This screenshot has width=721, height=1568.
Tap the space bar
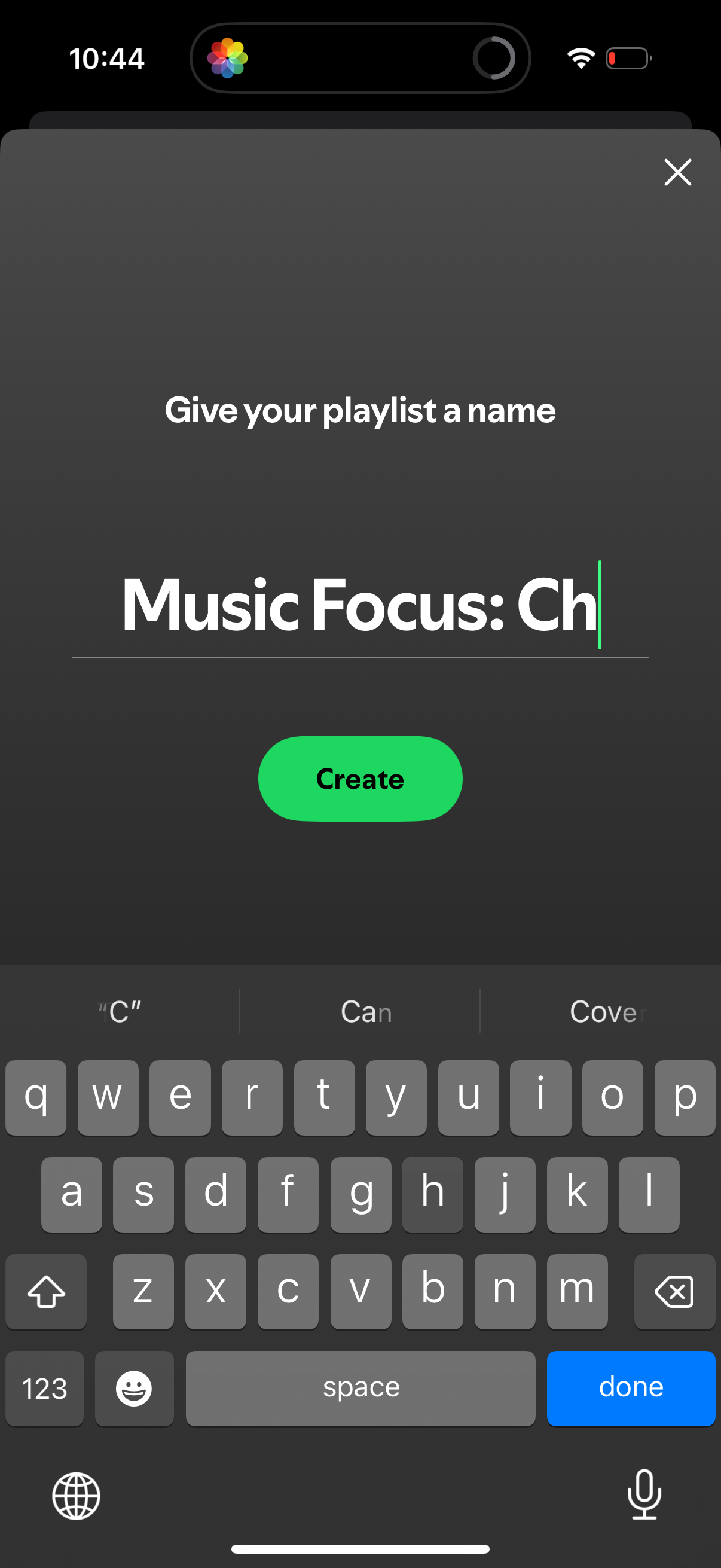[x=360, y=1389]
